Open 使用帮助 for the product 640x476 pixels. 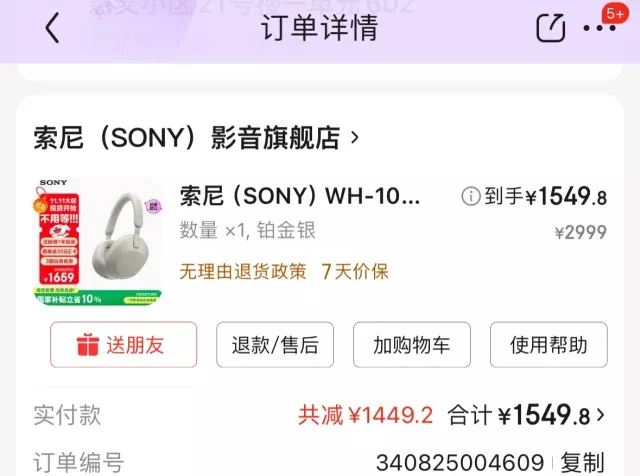click(x=548, y=345)
